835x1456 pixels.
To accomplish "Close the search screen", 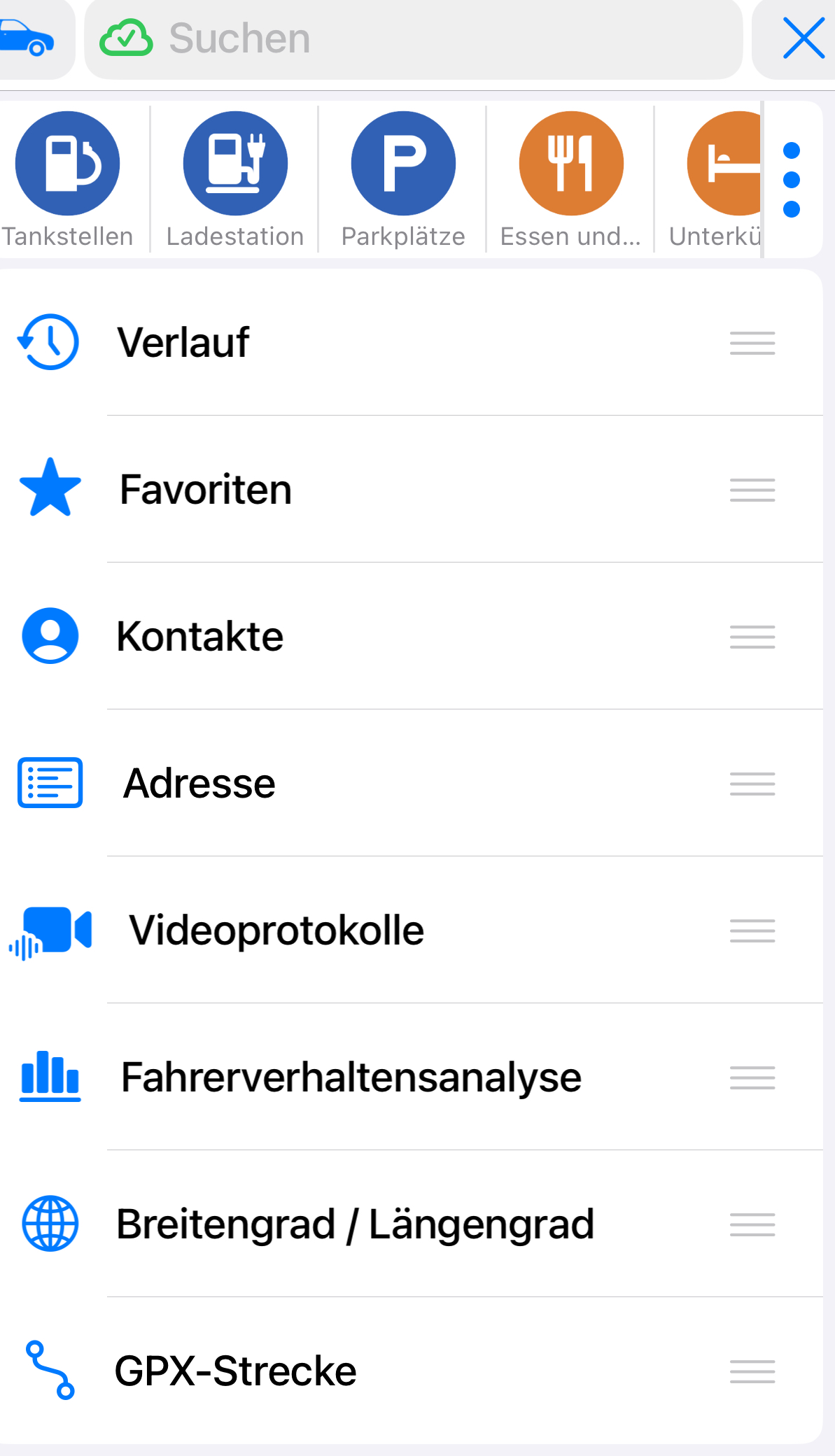I will click(x=803, y=38).
